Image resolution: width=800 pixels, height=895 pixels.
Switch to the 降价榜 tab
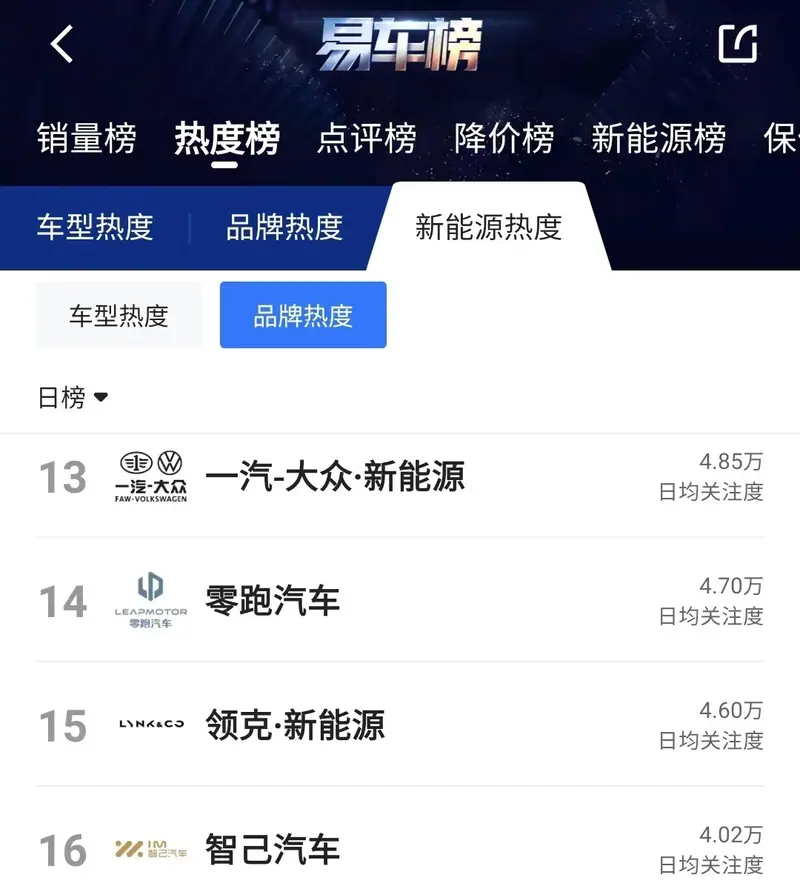[504, 138]
